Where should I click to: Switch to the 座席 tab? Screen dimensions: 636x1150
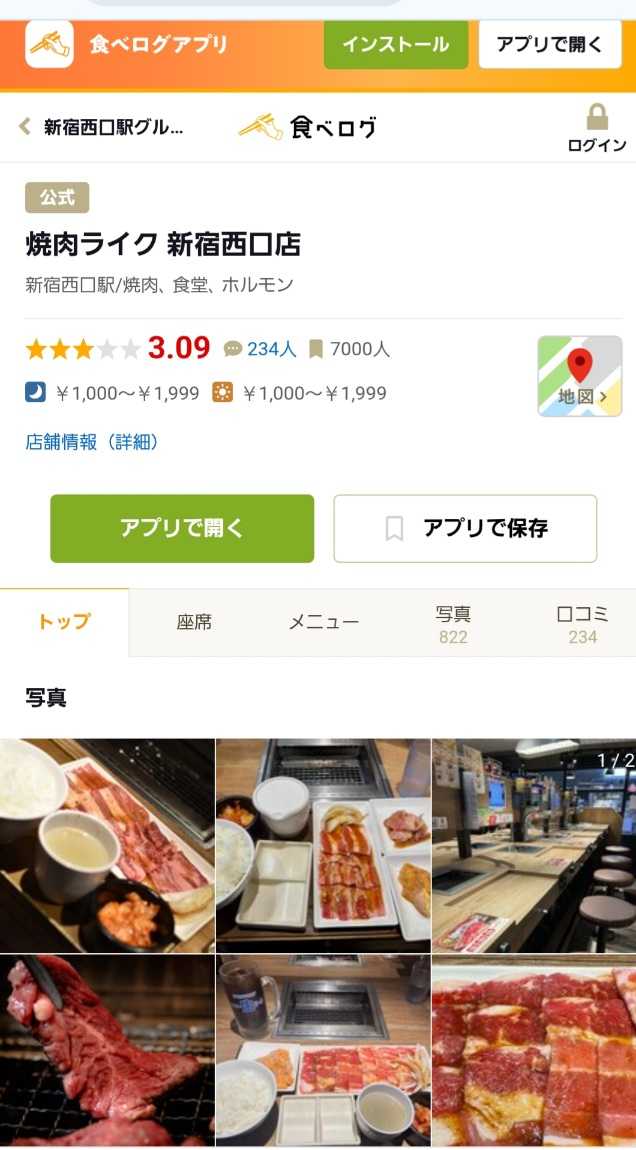coord(194,622)
